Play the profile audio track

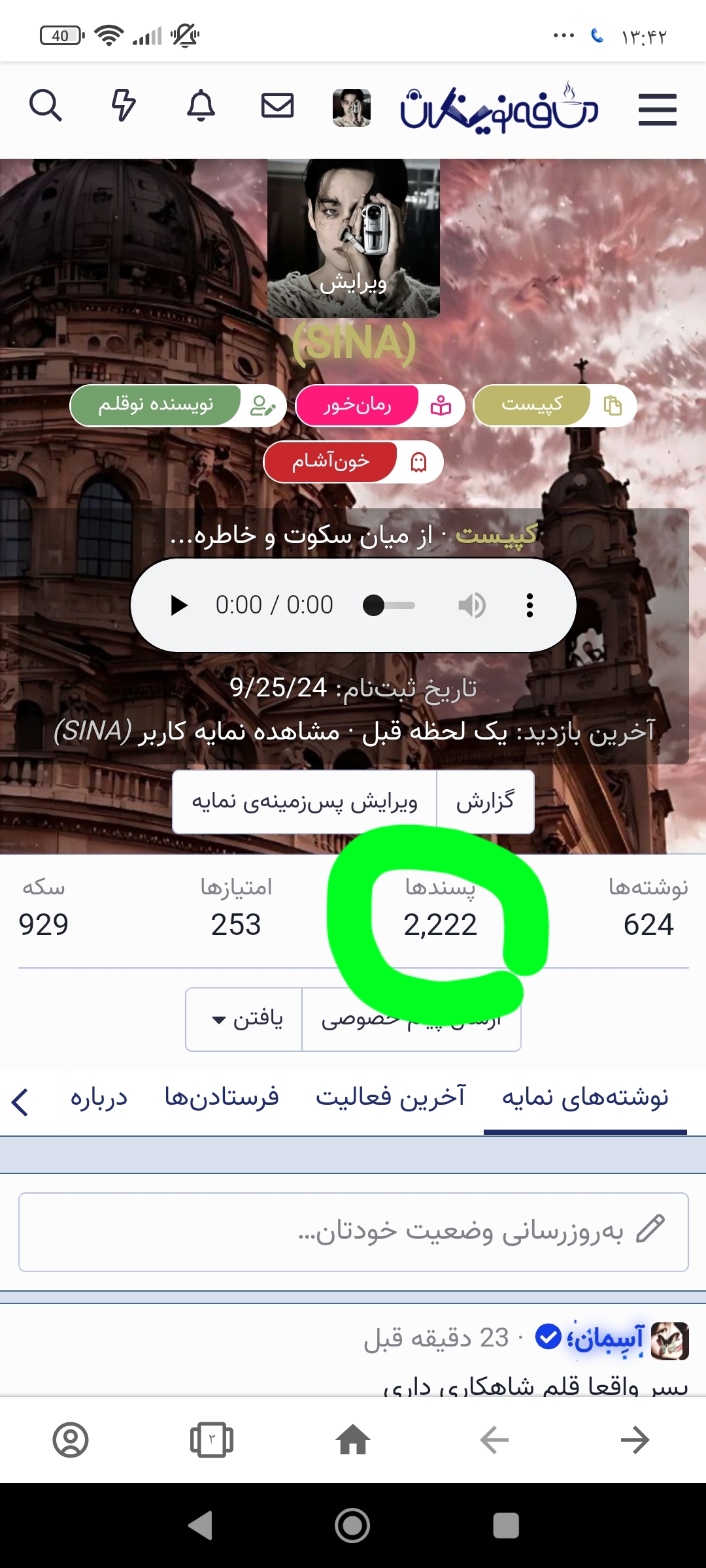[x=178, y=606]
